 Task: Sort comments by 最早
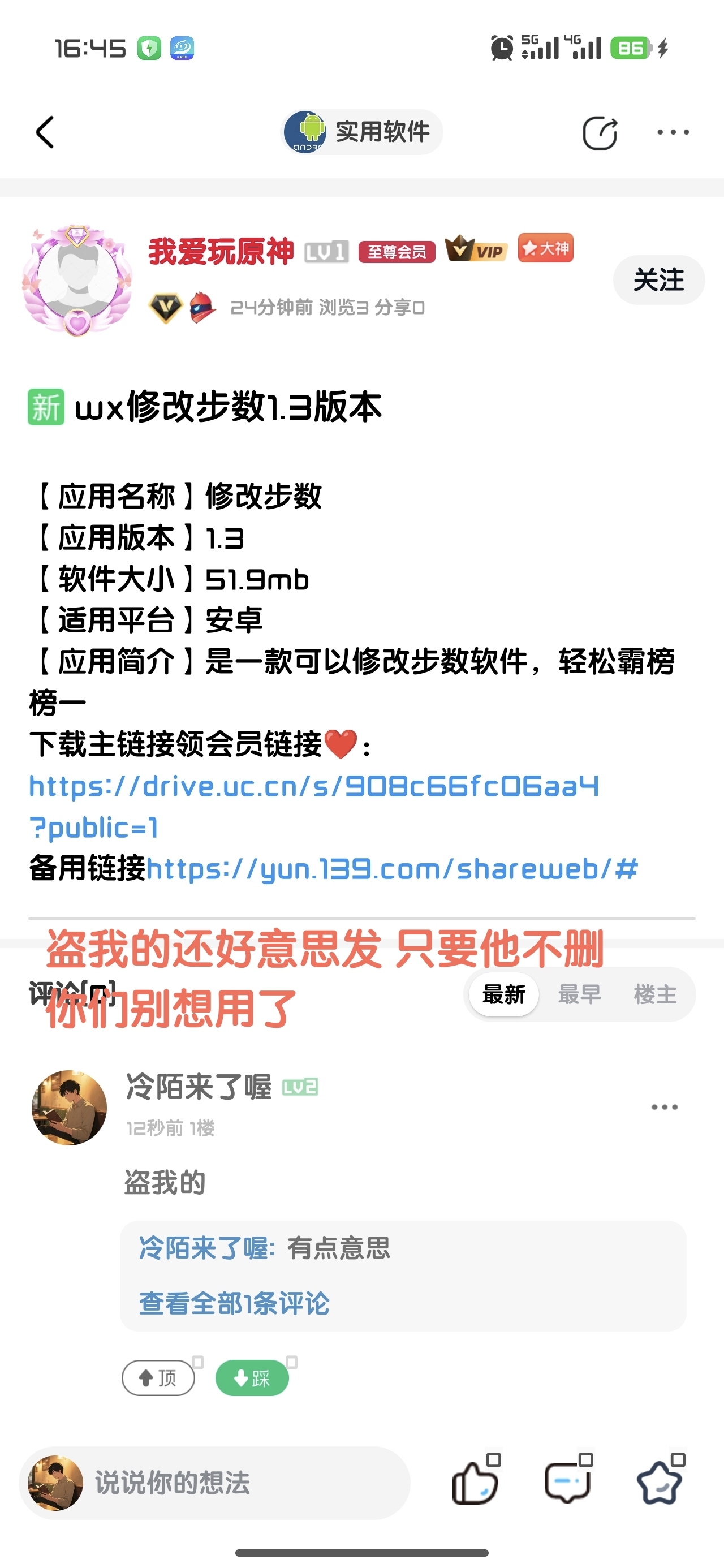tap(579, 994)
